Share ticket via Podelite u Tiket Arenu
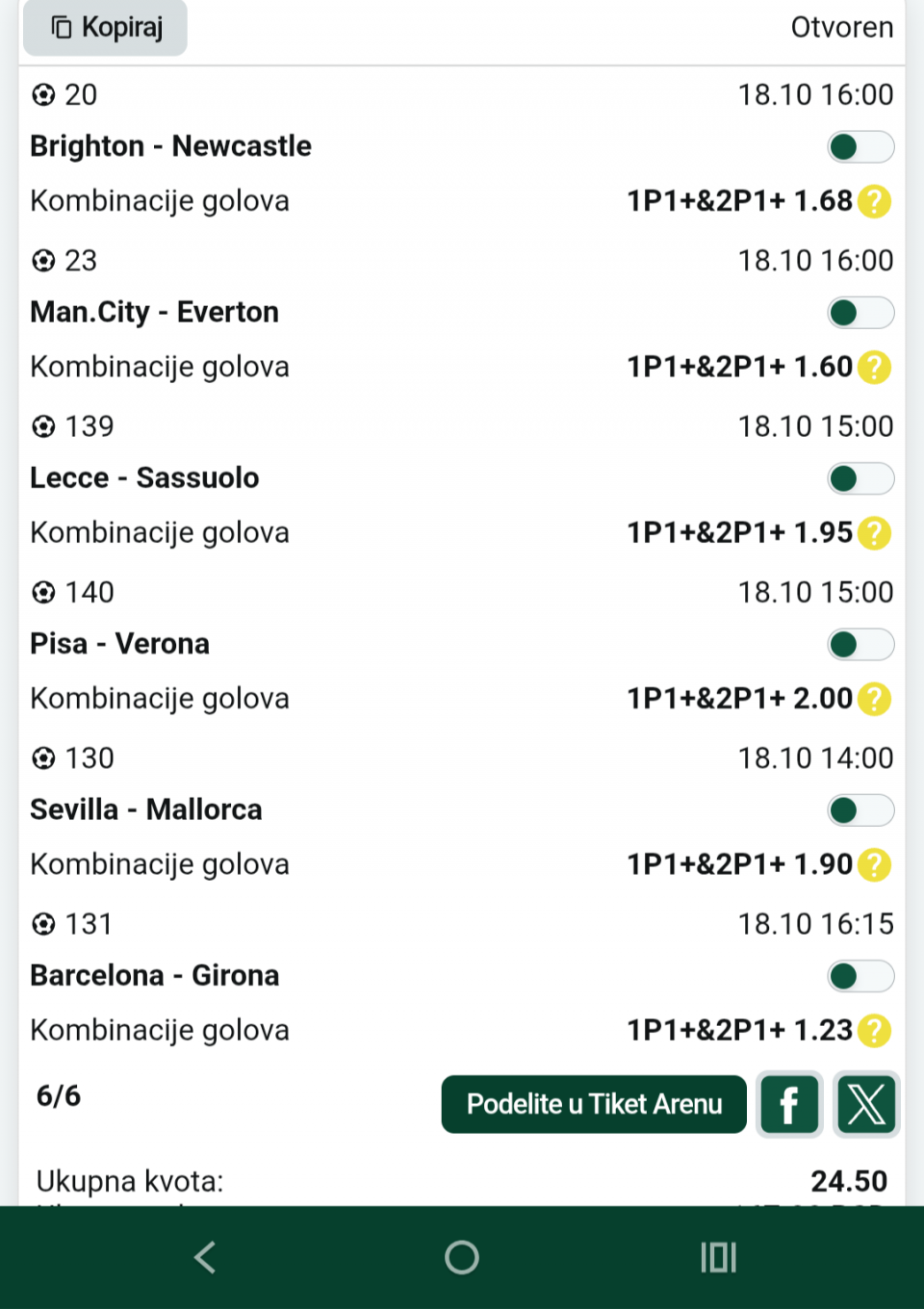This screenshot has width=924, height=1309. point(594,1104)
